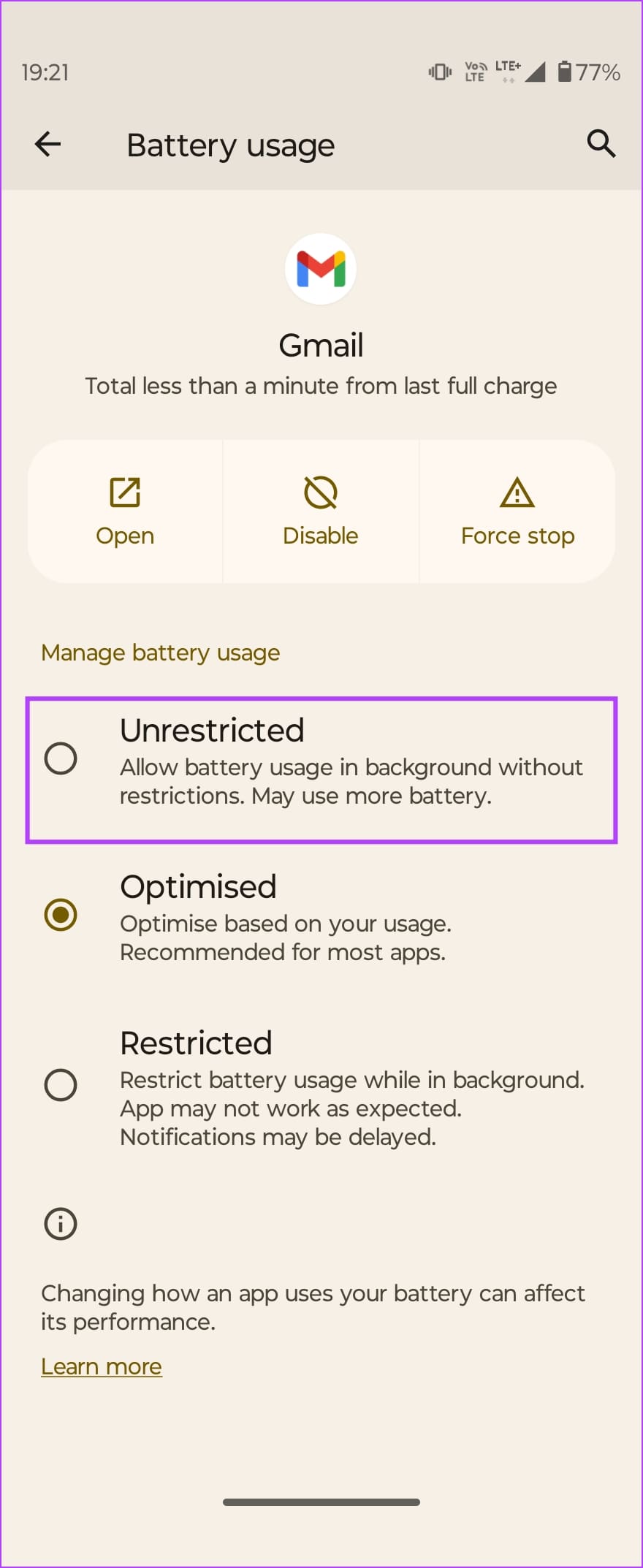Open the search icon in the app bar

coord(601,144)
